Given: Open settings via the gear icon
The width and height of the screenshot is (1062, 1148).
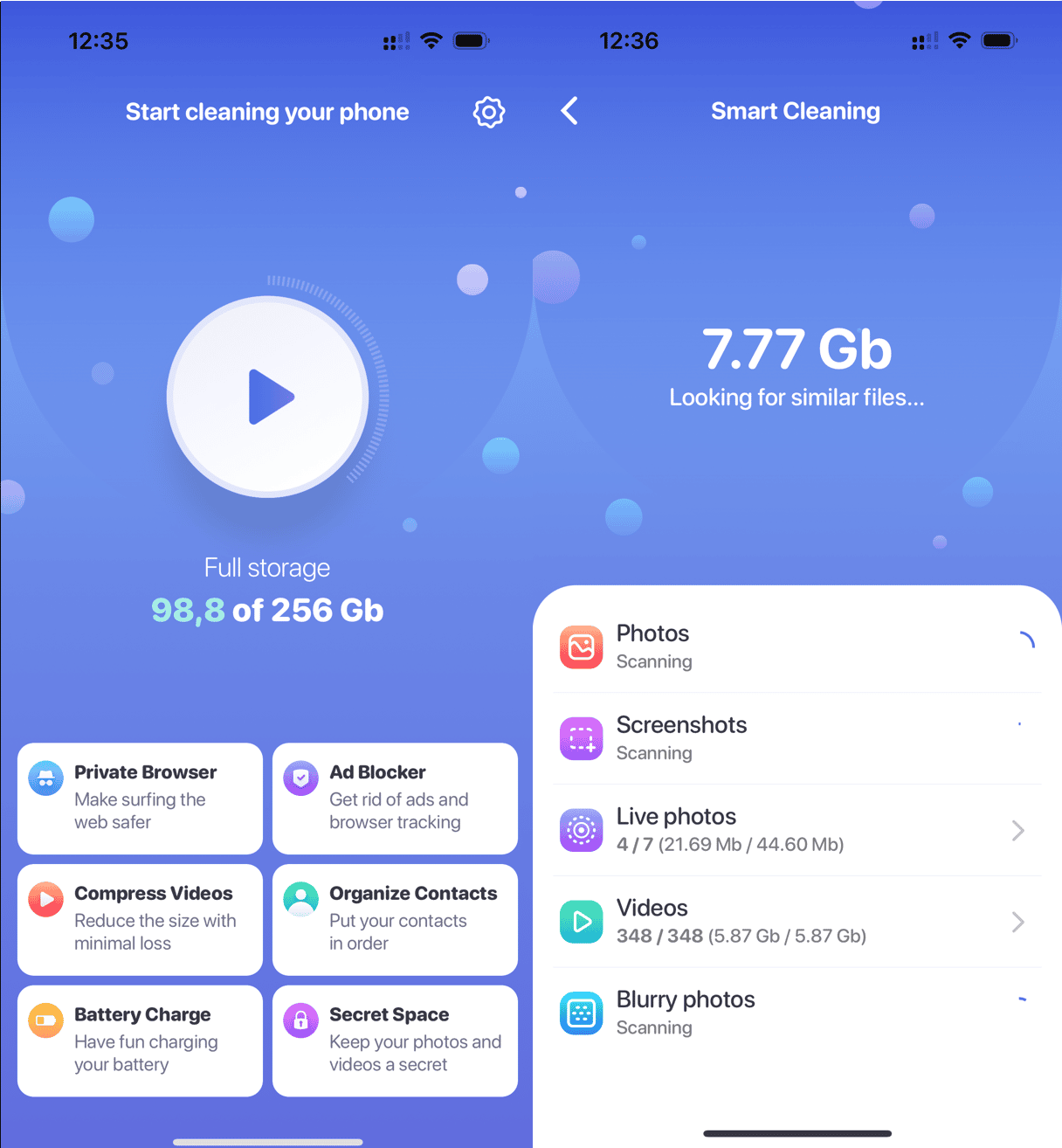Looking at the screenshot, I should 489,112.
